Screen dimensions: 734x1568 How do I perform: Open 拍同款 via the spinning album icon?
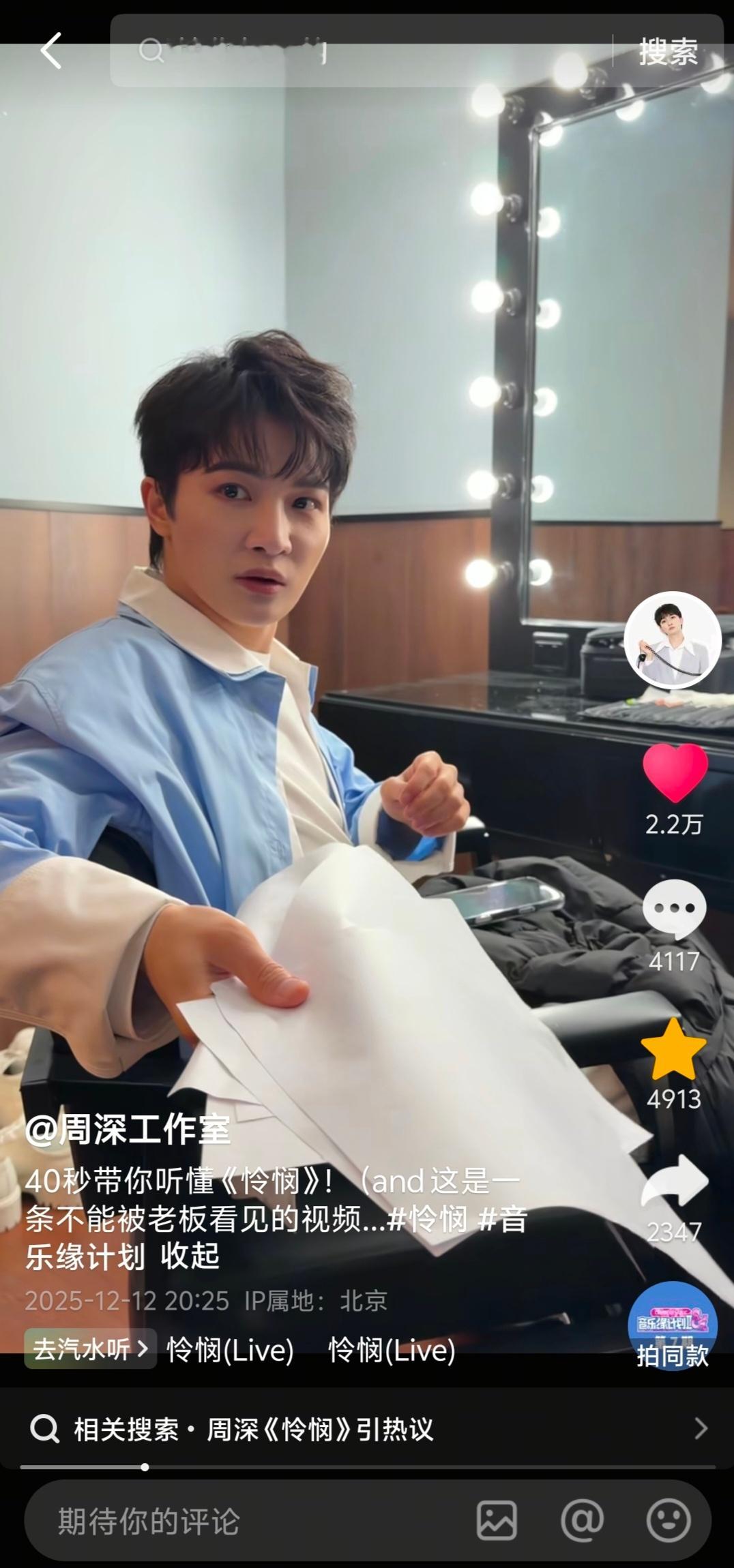click(x=671, y=1325)
